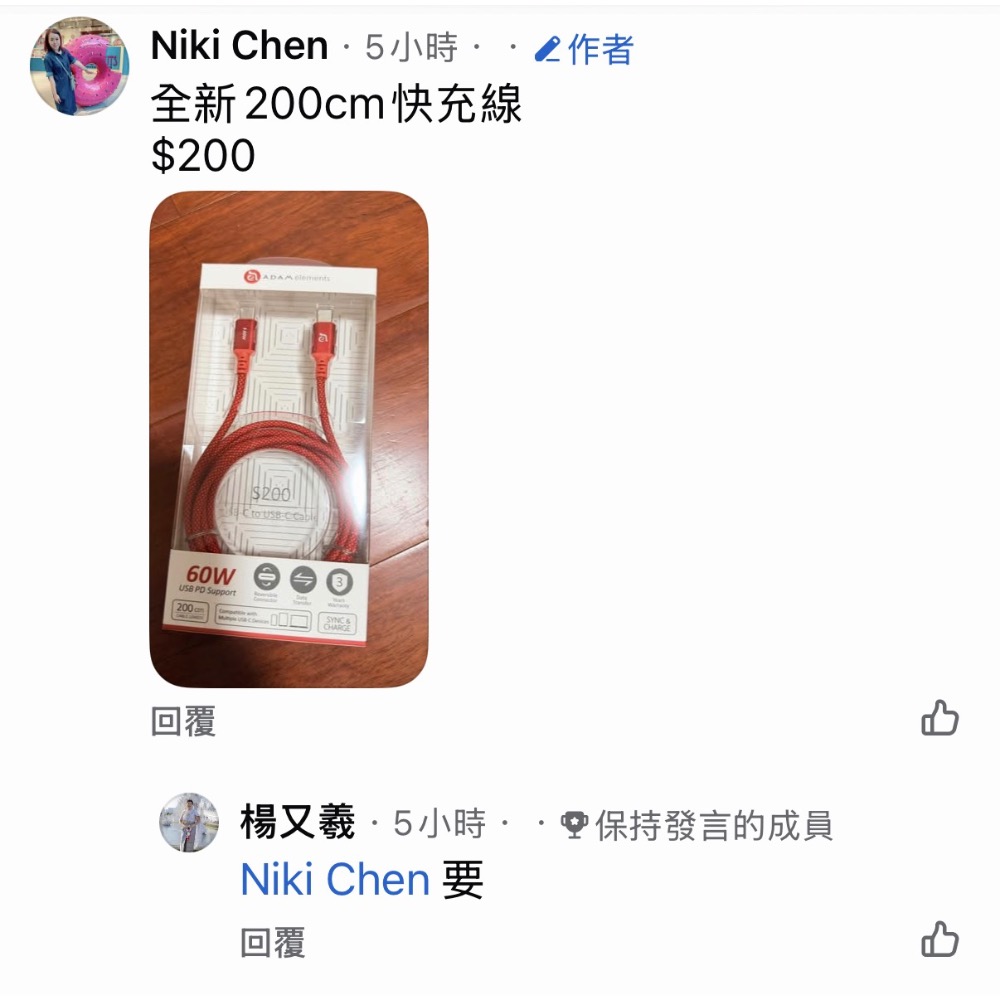Like 楊又羲's reply
Image resolution: width=1000 pixels, height=1000 pixels.
tap(939, 940)
